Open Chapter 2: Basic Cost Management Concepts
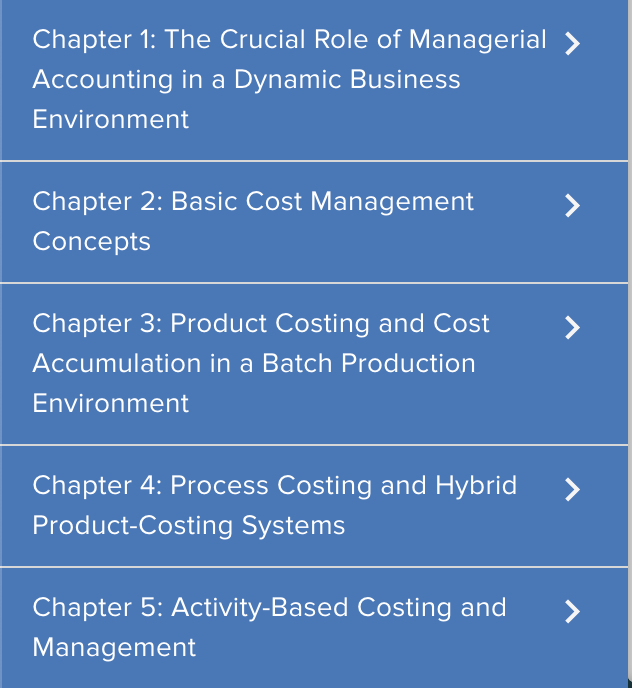This screenshot has height=688, width=632. click(x=314, y=222)
